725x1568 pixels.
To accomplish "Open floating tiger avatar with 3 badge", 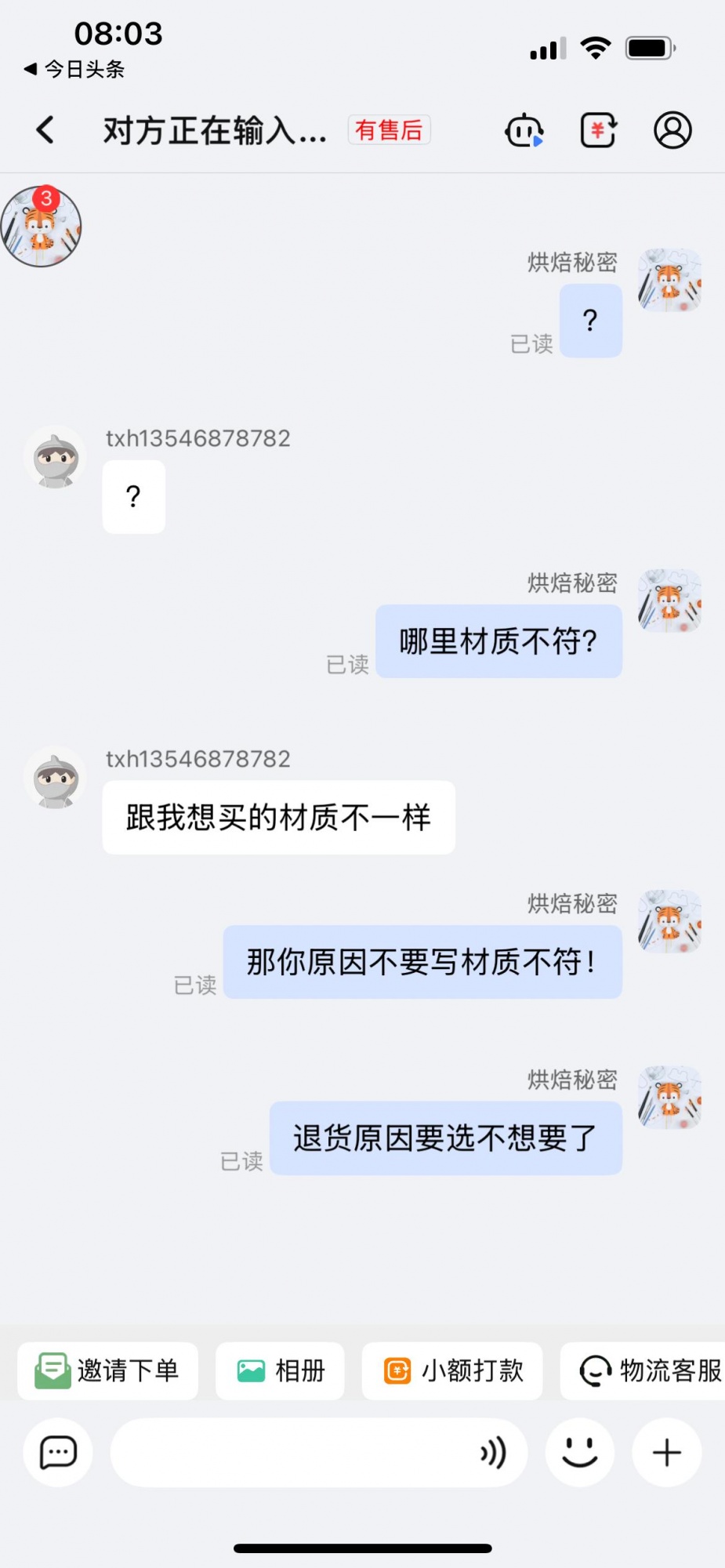I will 41,227.
